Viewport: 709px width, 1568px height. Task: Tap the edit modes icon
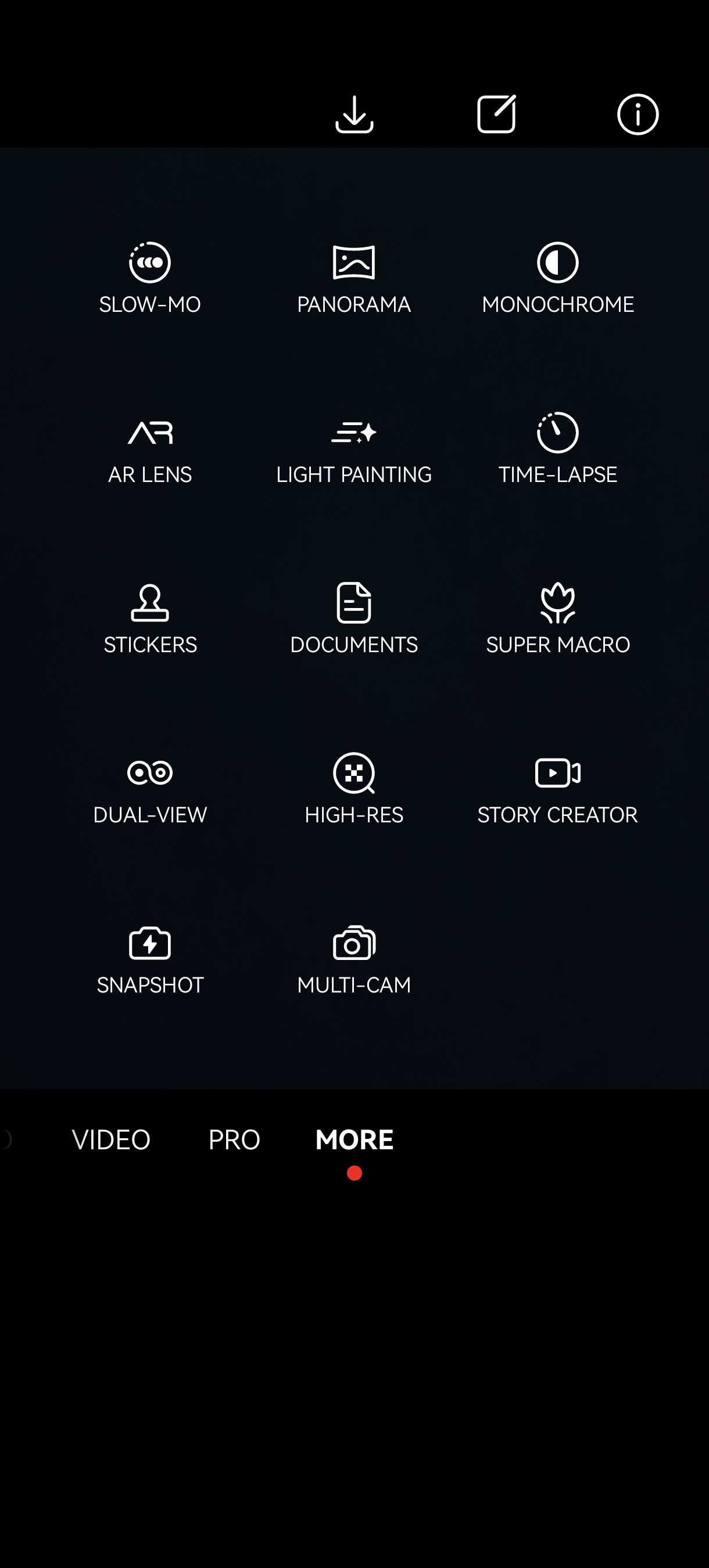pos(496,114)
